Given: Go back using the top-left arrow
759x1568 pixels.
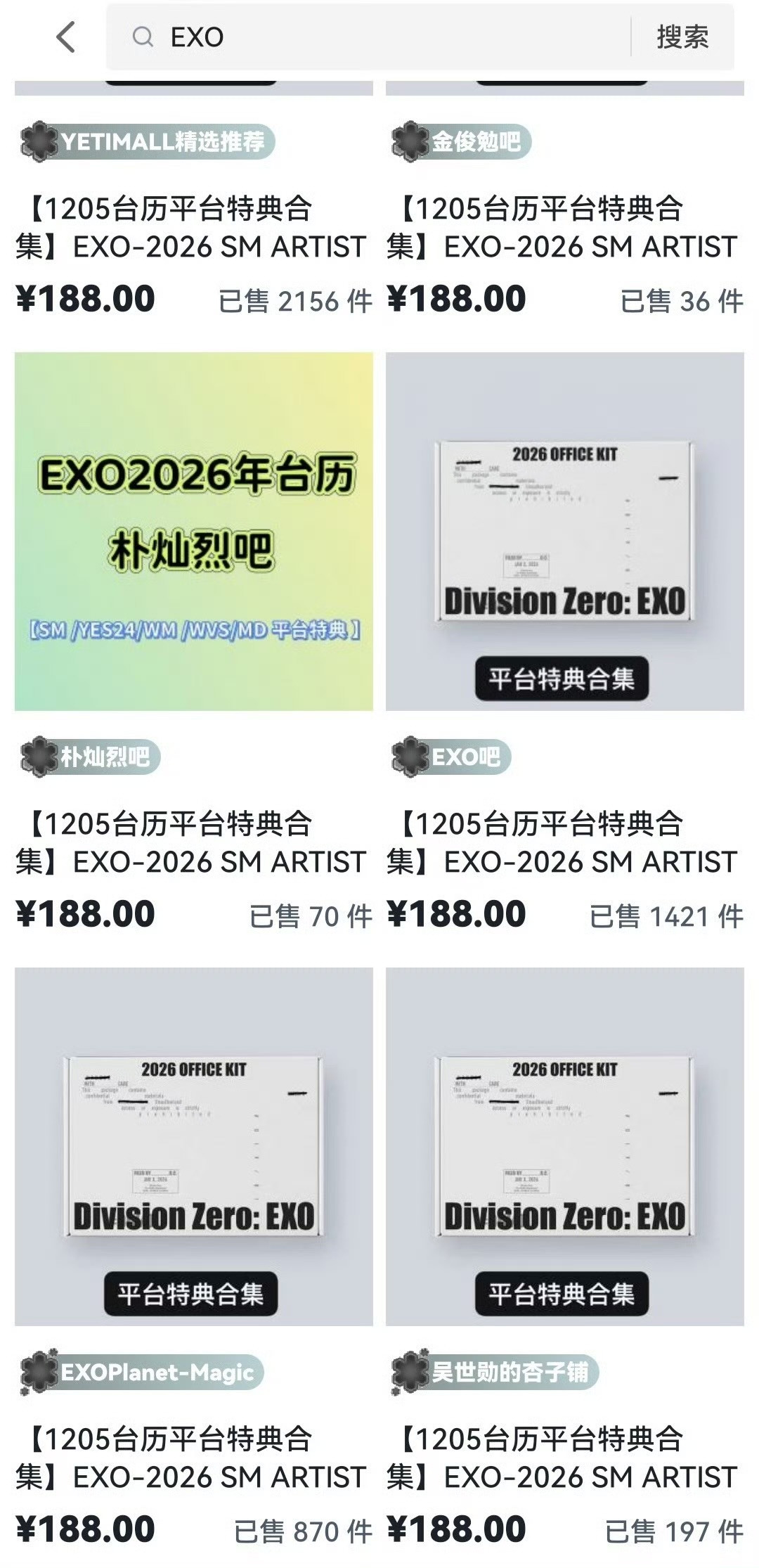Looking at the screenshot, I should [66, 37].
